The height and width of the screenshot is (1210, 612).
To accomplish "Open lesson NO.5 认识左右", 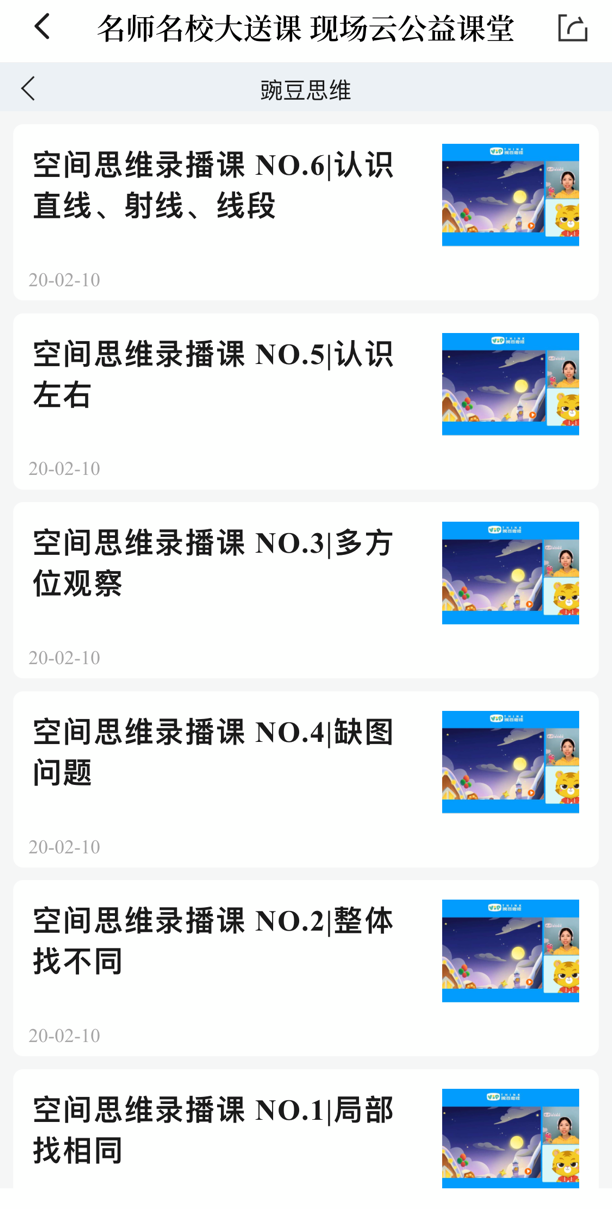I will 306,401.
